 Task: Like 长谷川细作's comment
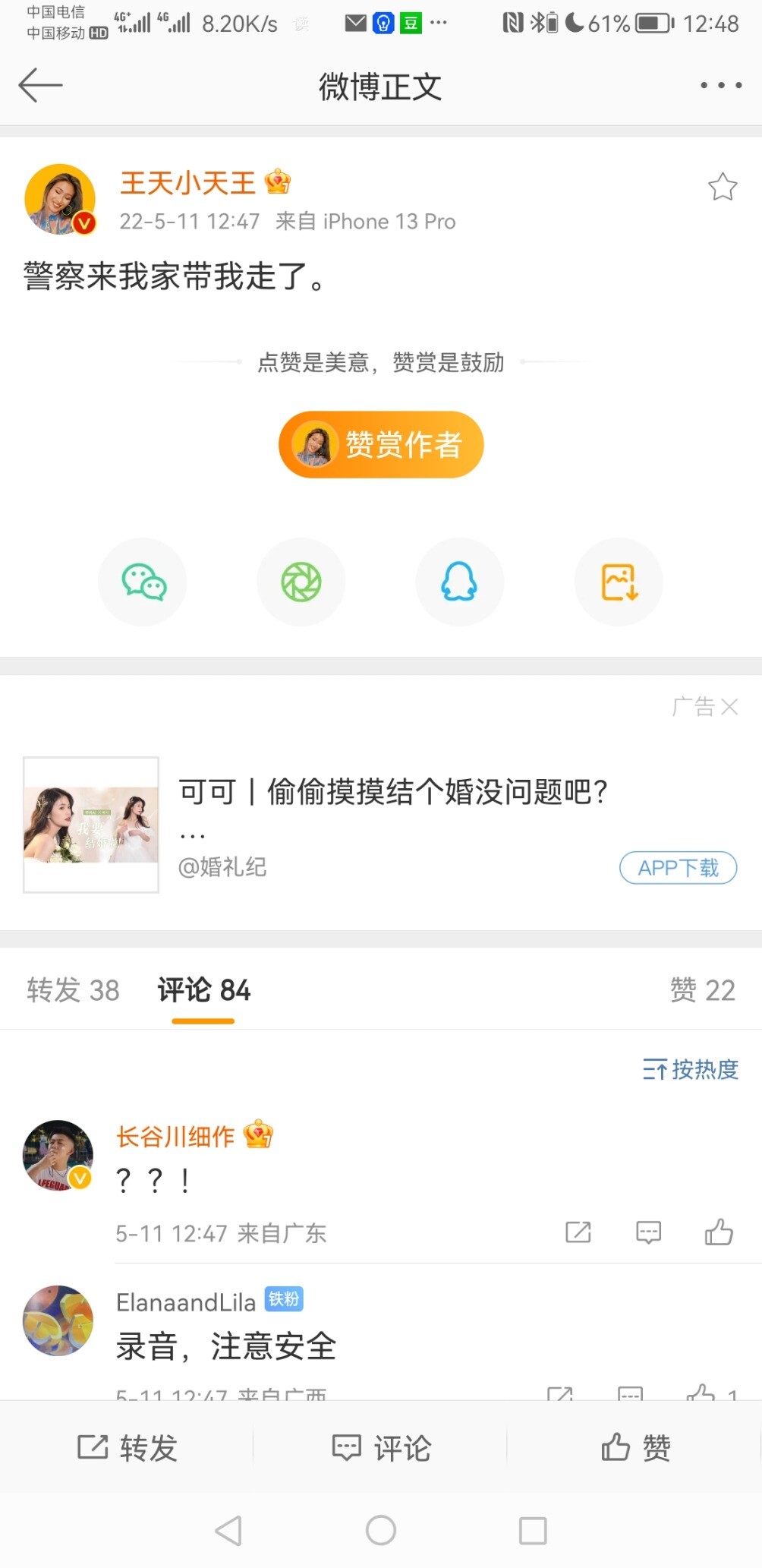[719, 1232]
